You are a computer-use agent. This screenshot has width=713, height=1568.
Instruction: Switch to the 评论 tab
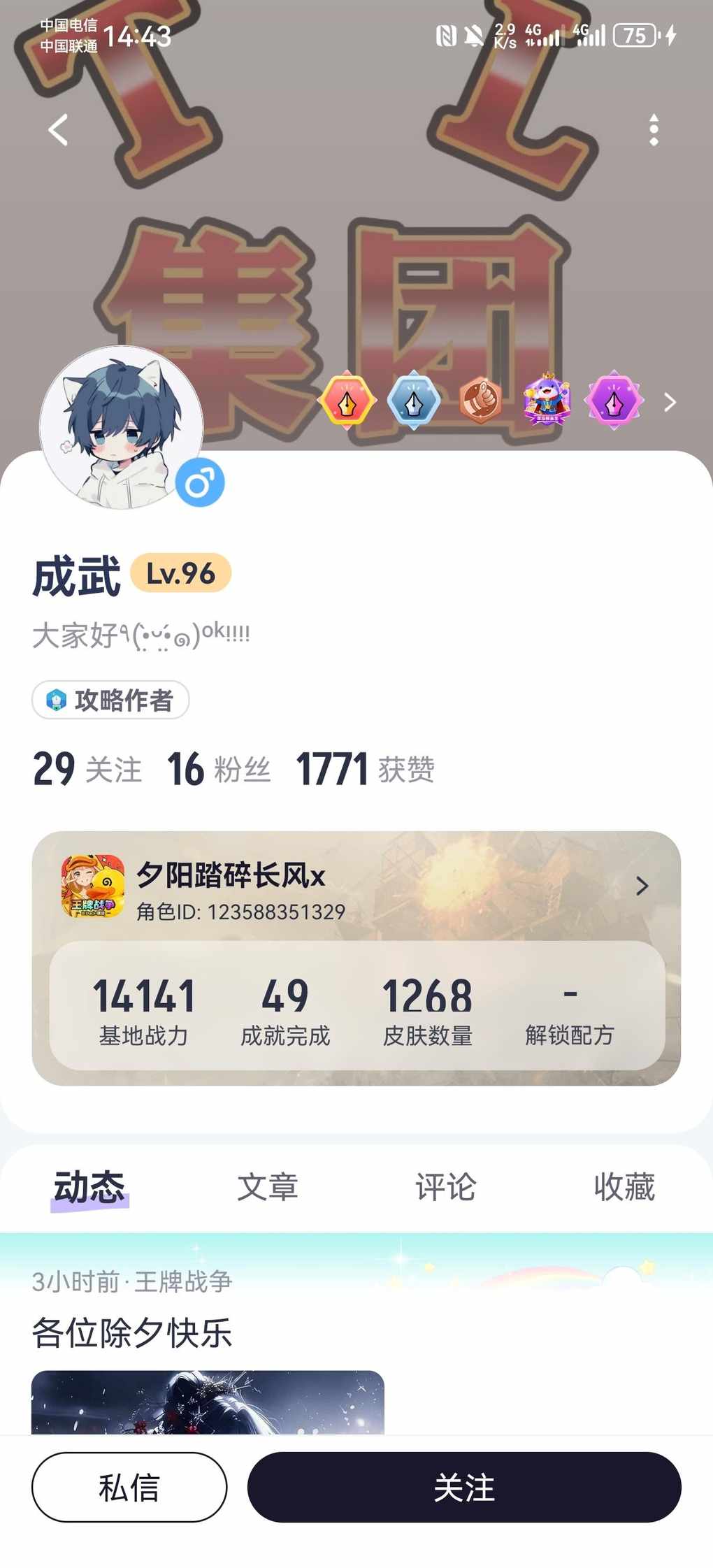coord(445,1187)
